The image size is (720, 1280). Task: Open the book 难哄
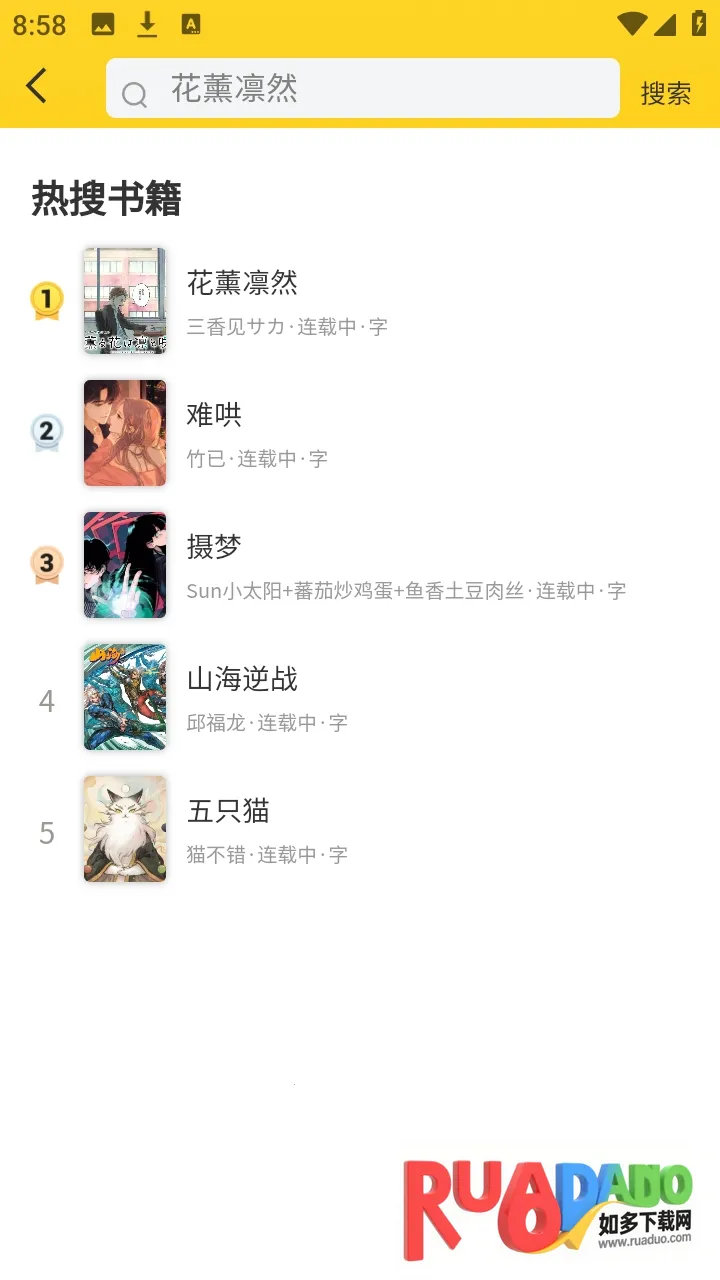pos(215,416)
